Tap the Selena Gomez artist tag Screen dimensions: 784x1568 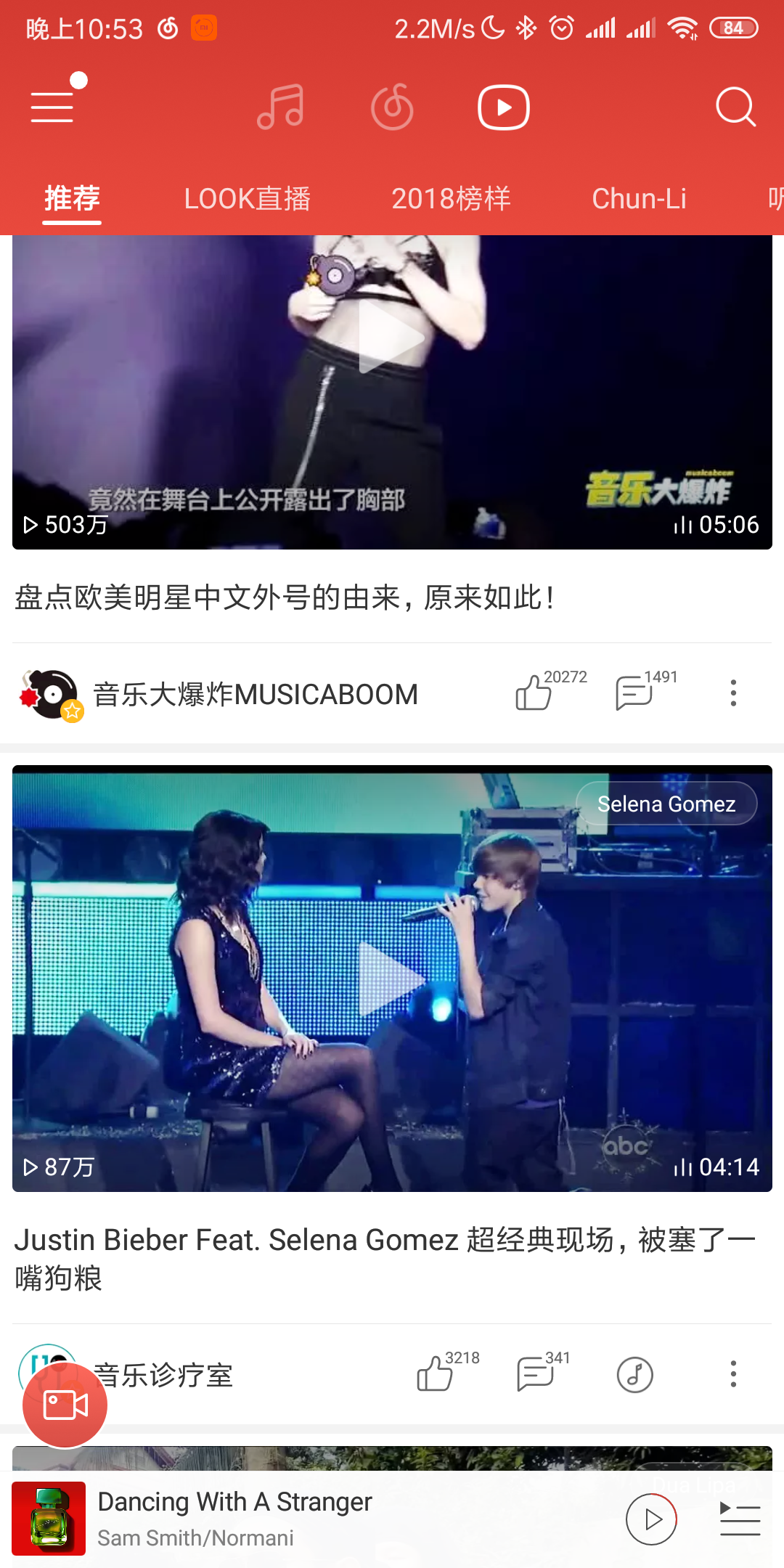[x=666, y=804]
